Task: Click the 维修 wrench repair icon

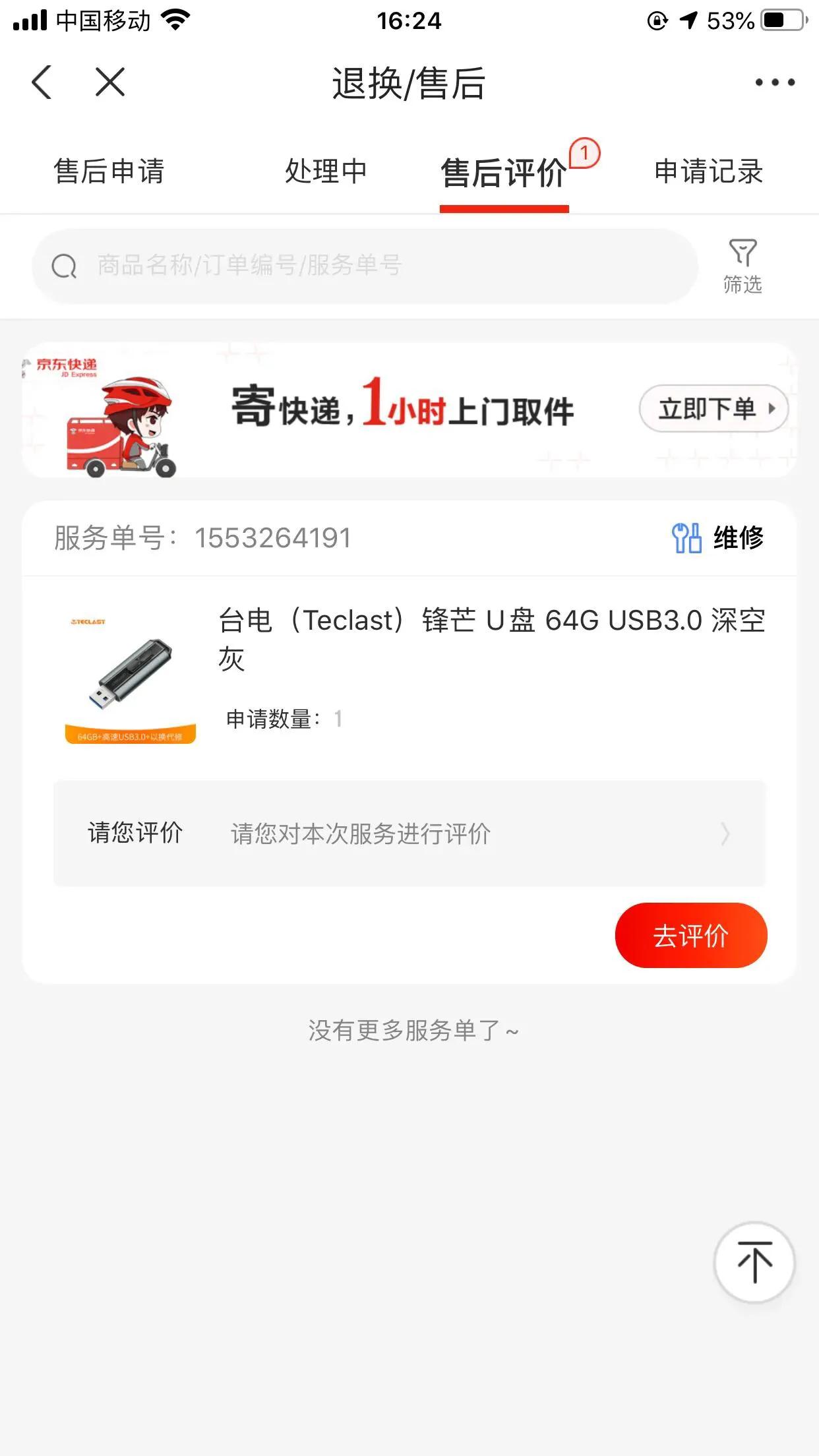Action: pos(686,538)
